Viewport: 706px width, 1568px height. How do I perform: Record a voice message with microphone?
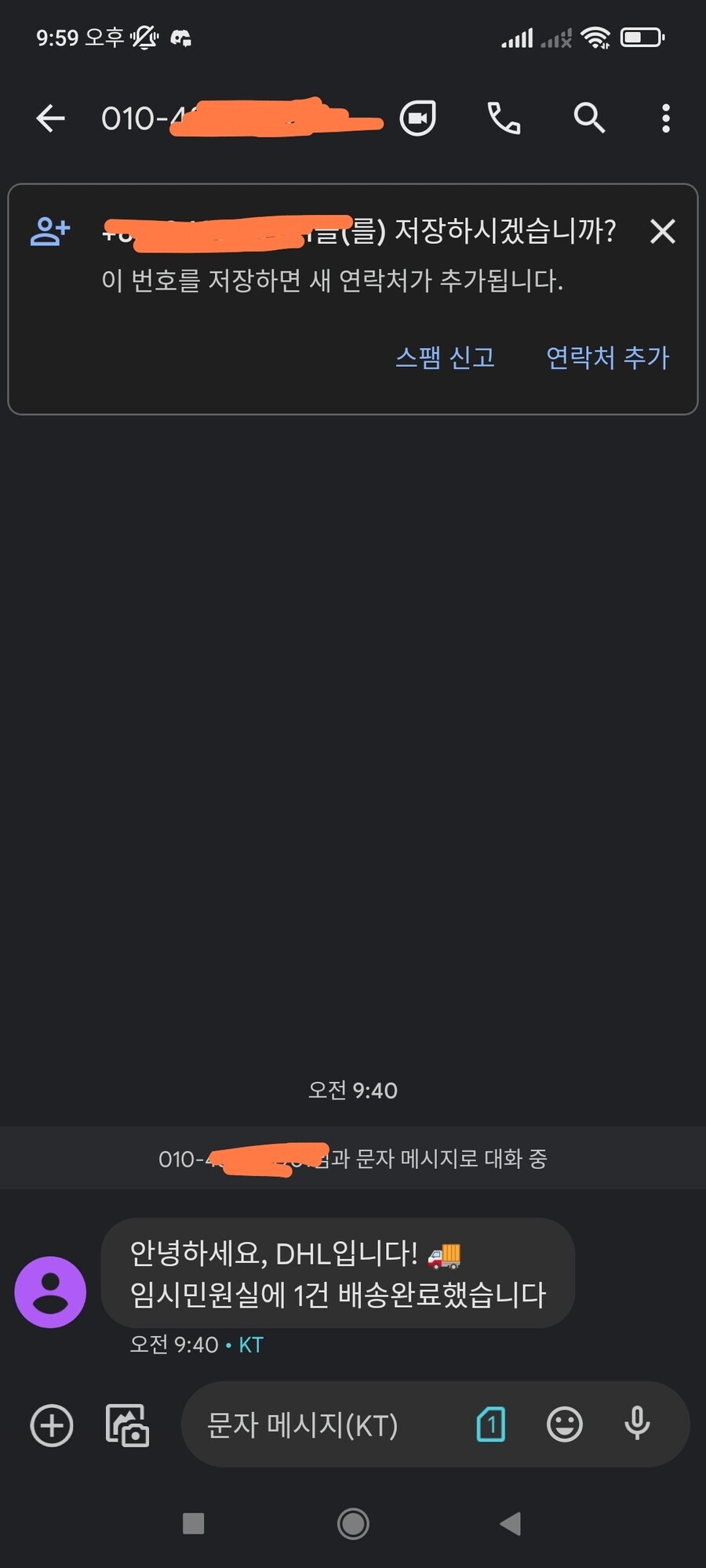[x=637, y=1425]
